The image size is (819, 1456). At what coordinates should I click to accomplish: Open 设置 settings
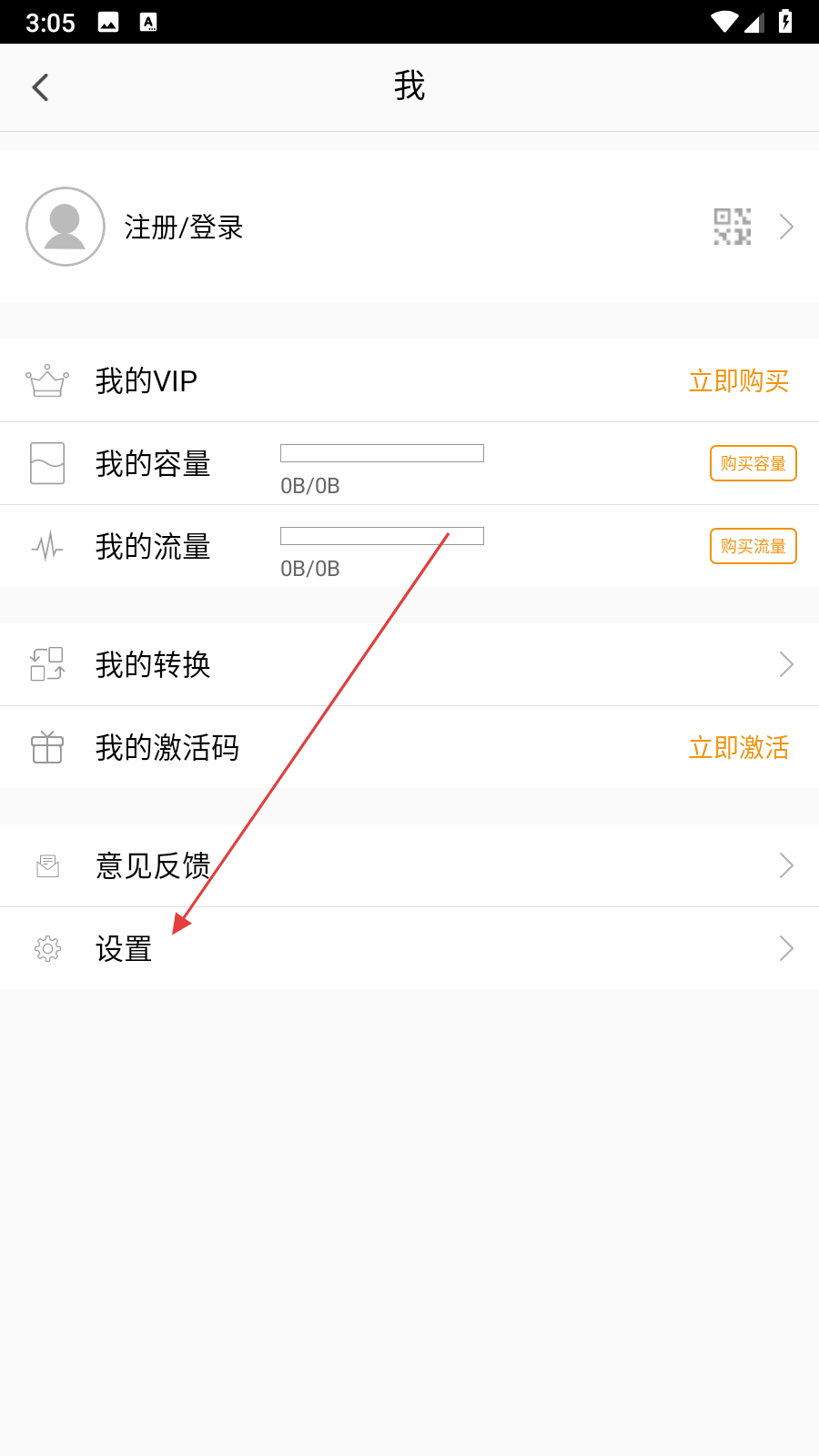[x=124, y=949]
